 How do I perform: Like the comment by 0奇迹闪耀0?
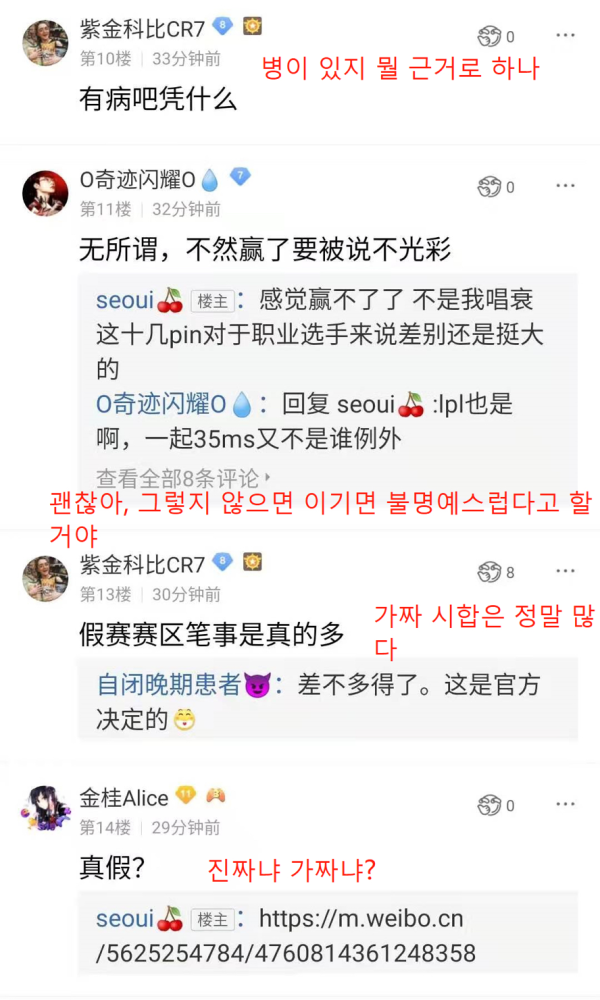[x=489, y=187]
